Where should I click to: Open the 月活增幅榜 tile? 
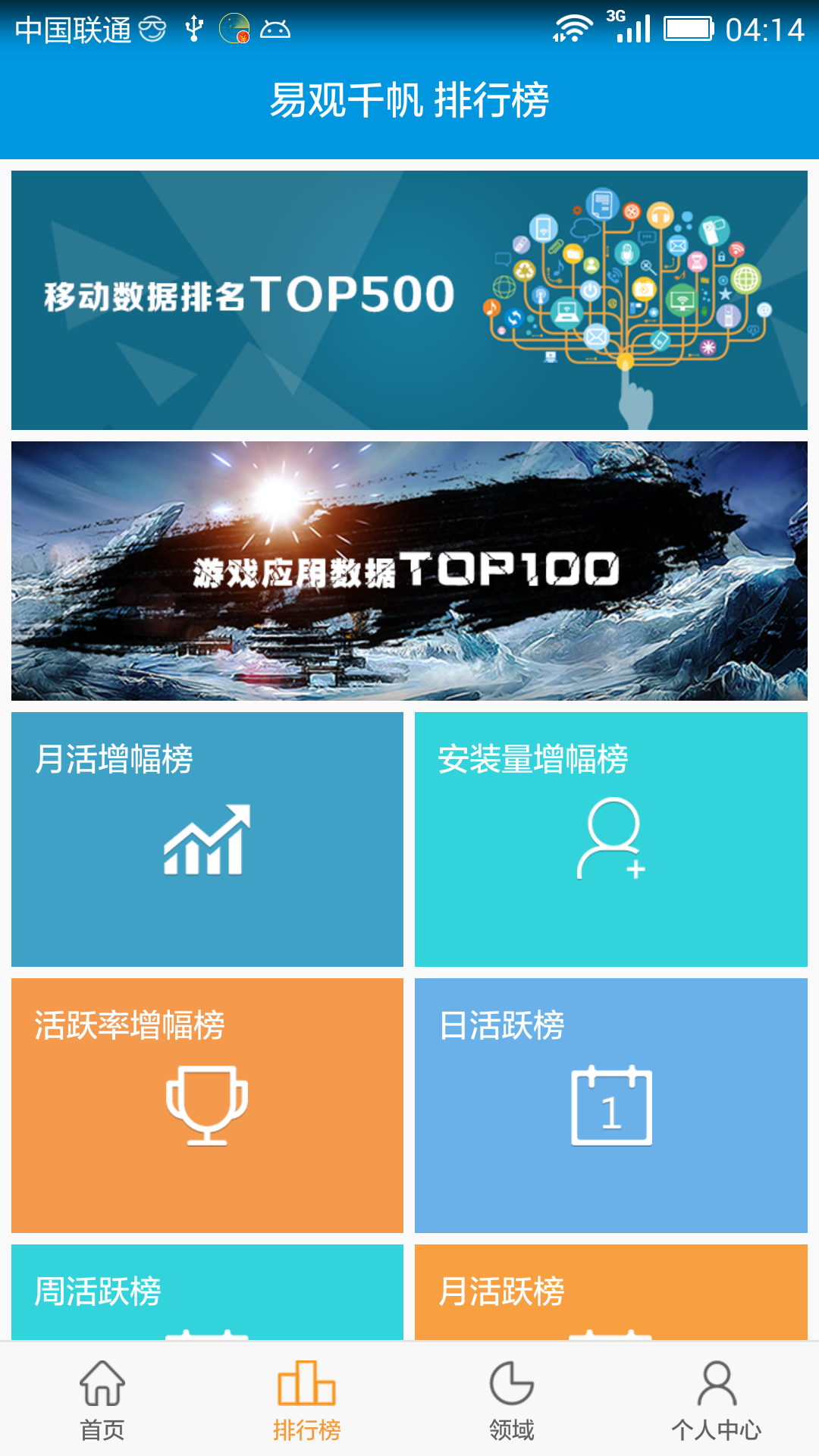click(207, 839)
